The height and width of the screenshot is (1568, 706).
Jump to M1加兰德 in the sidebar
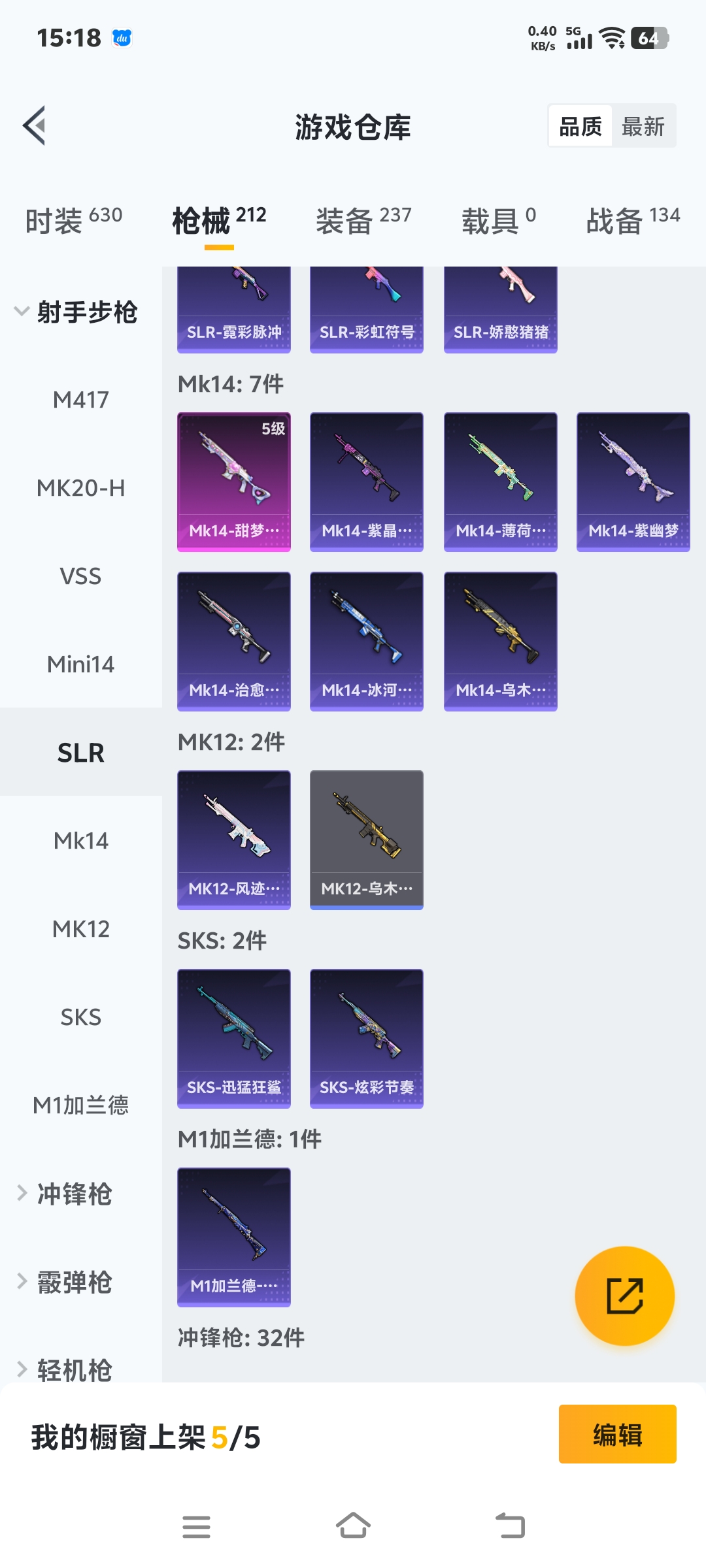[x=80, y=1105]
